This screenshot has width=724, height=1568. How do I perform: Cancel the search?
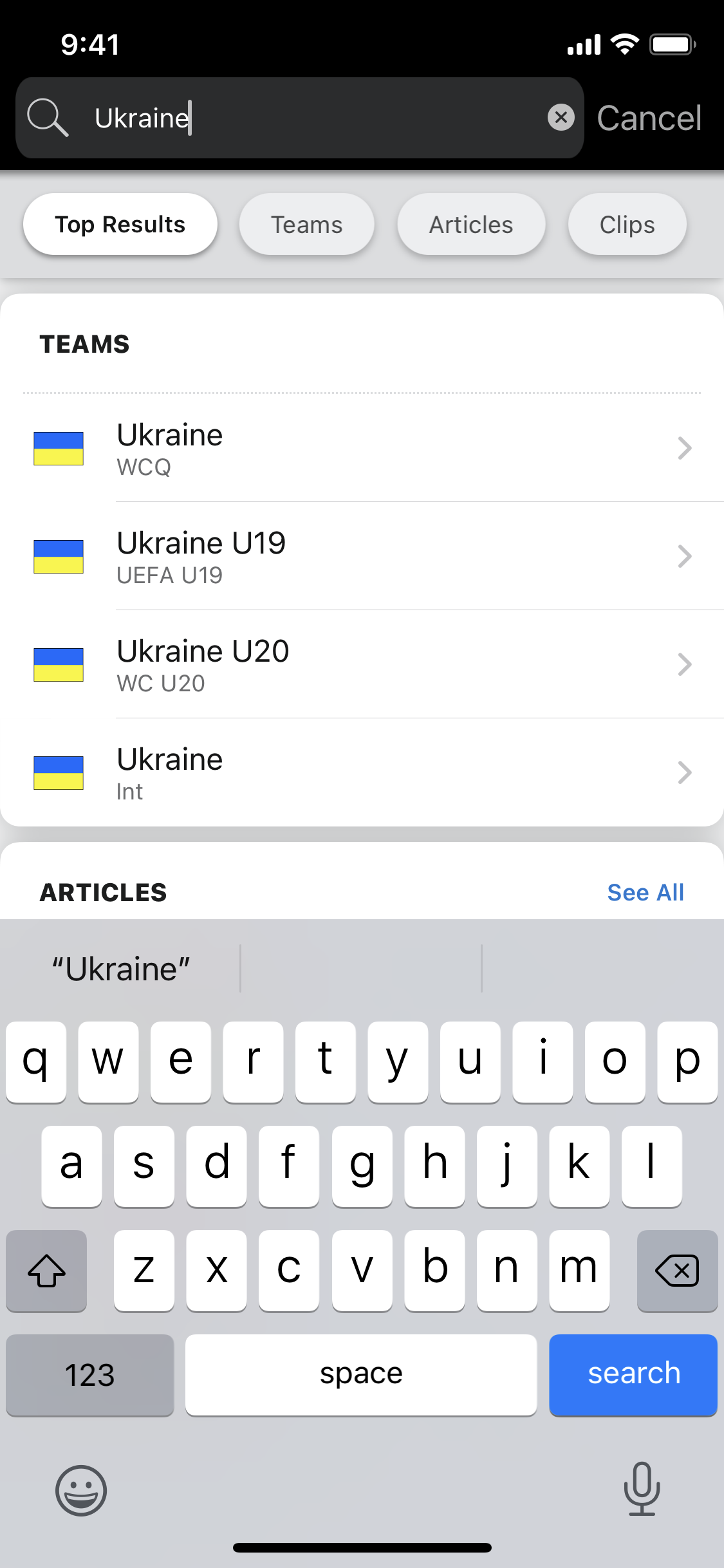pos(649,118)
